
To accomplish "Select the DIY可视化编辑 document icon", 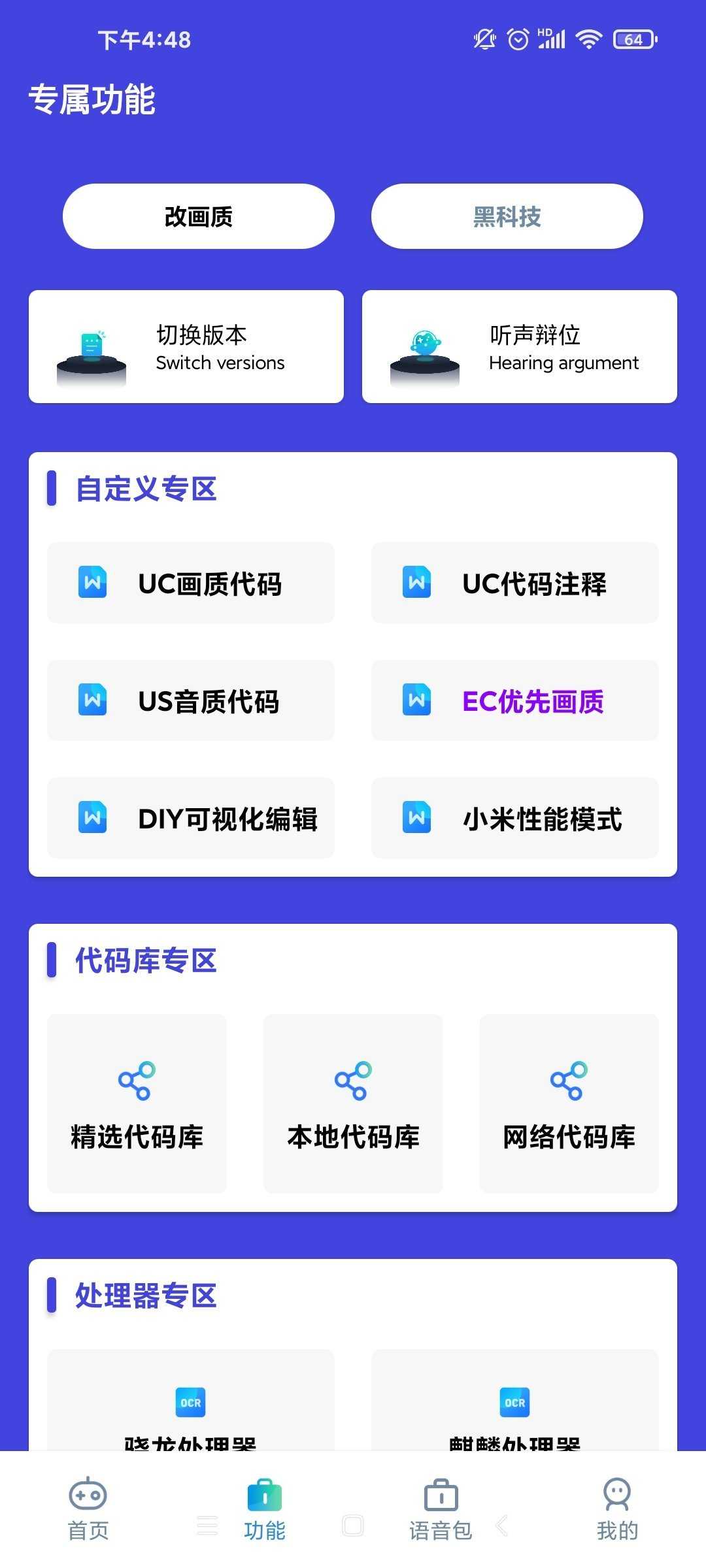I will click(x=92, y=818).
